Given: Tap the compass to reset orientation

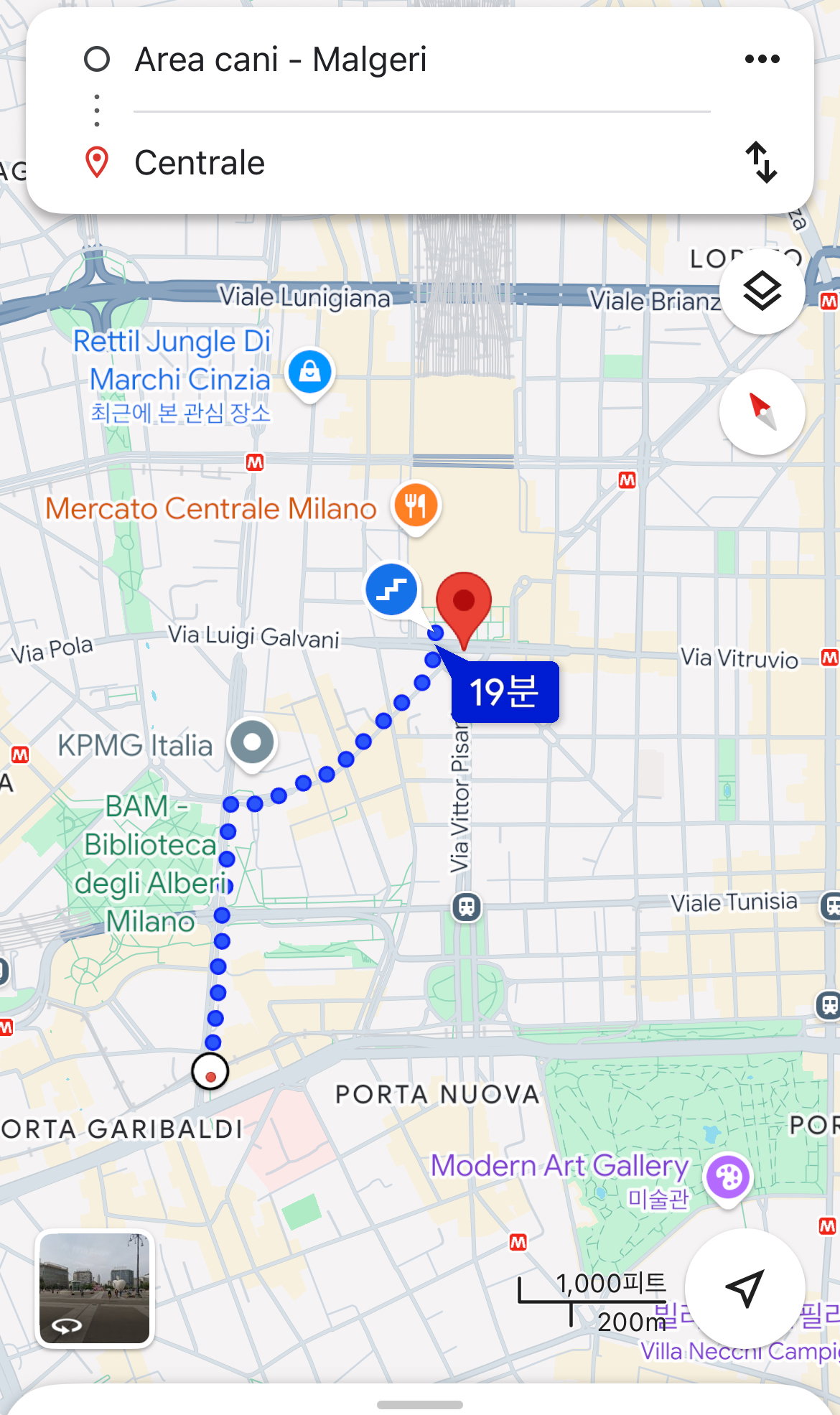Looking at the screenshot, I should (x=762, y=412).
